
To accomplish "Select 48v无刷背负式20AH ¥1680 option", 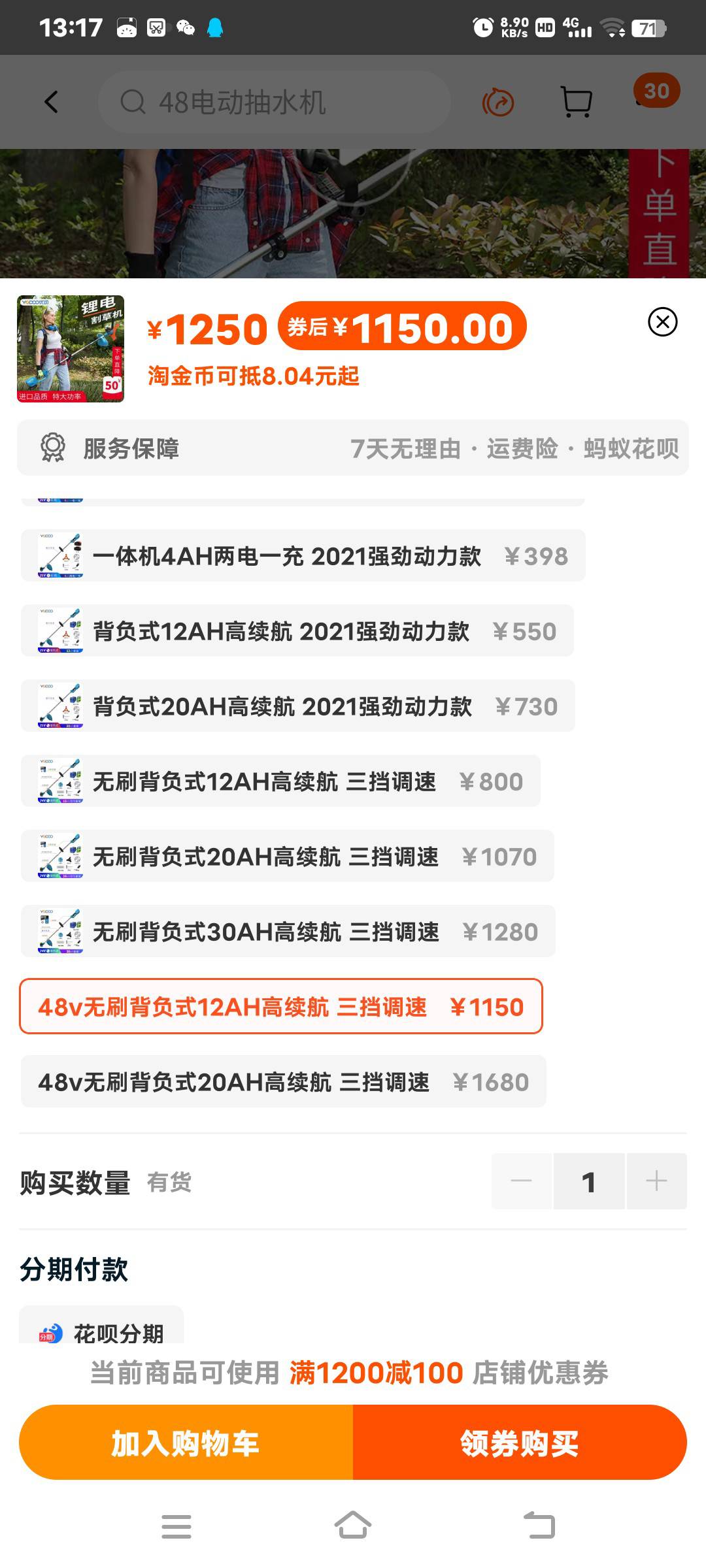I will point(283,1082).
